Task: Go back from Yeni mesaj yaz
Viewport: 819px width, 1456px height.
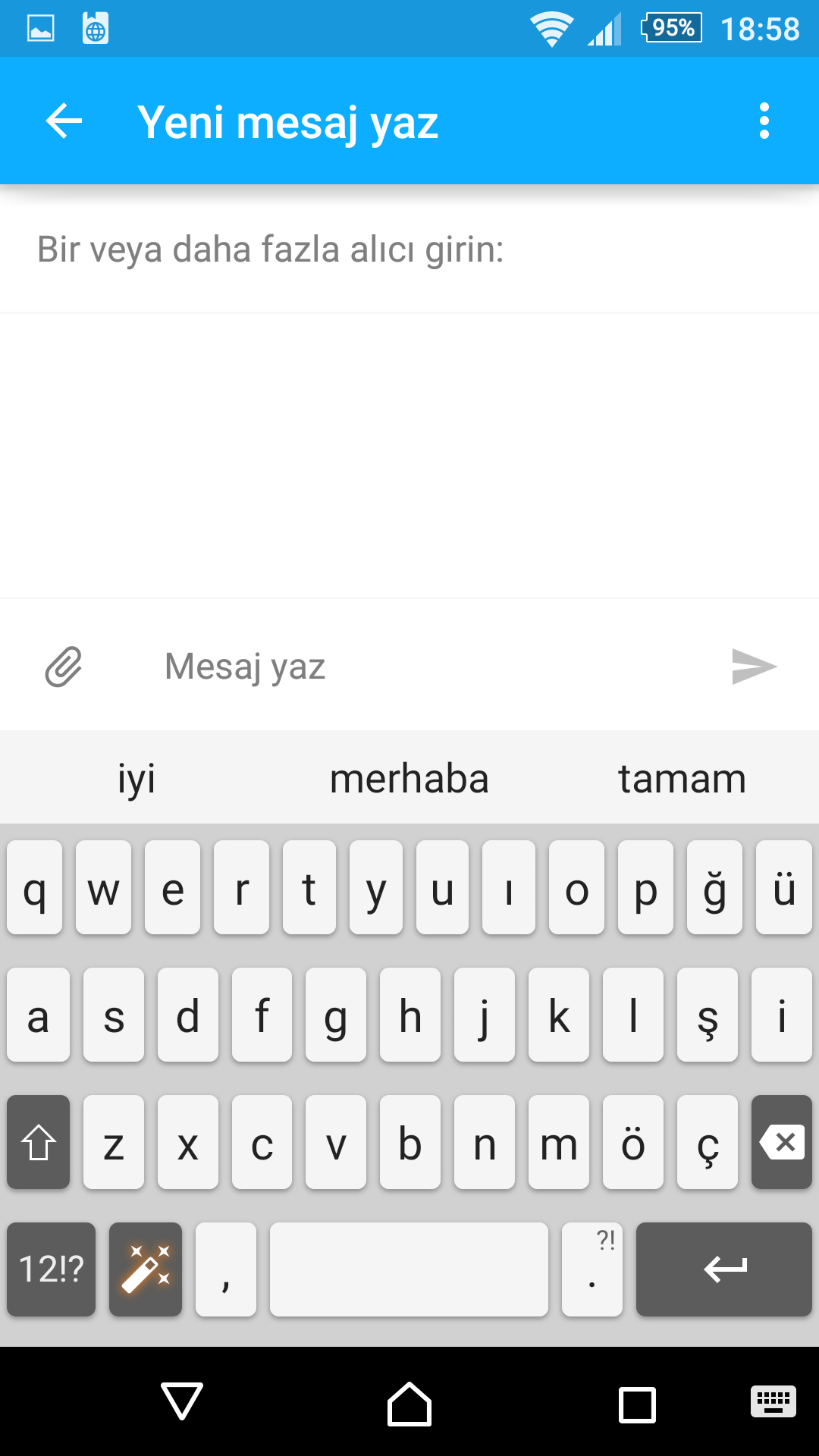Action: pyautogui.click(x=64, y=121)
